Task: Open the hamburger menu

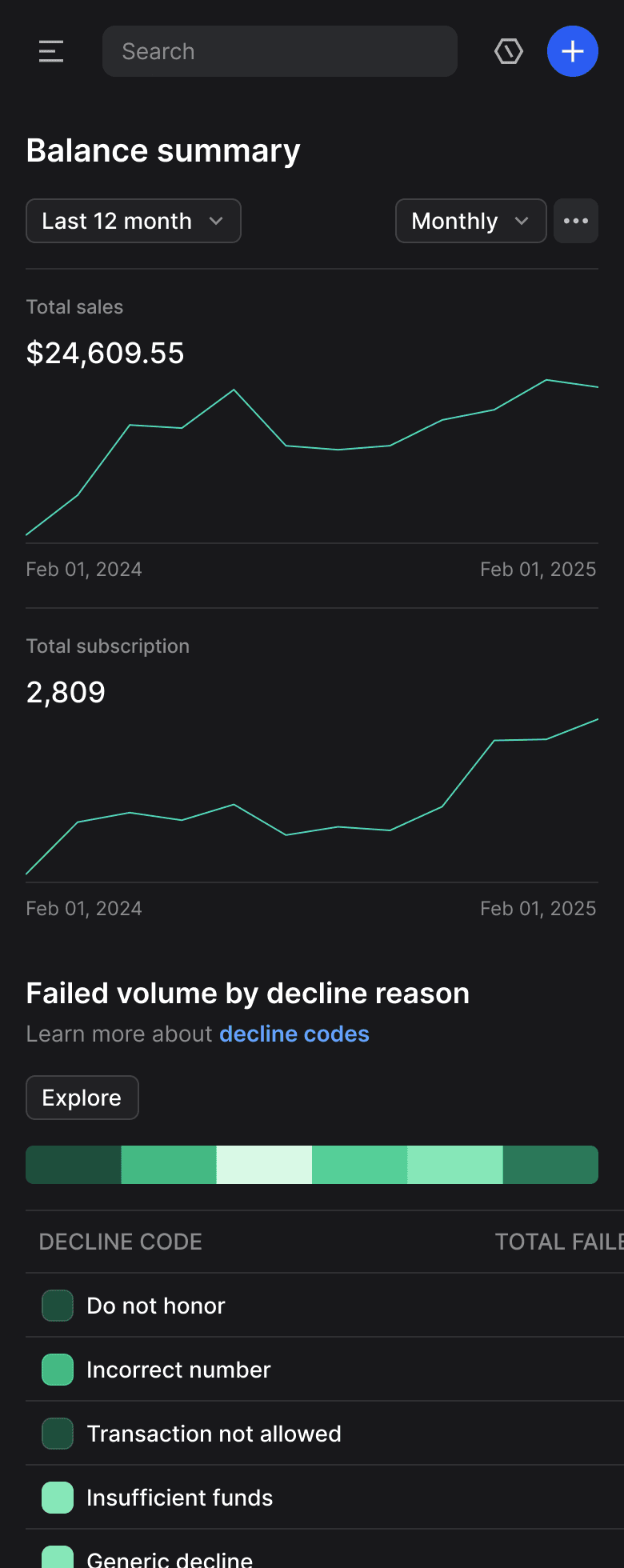Action: [51, 51]
